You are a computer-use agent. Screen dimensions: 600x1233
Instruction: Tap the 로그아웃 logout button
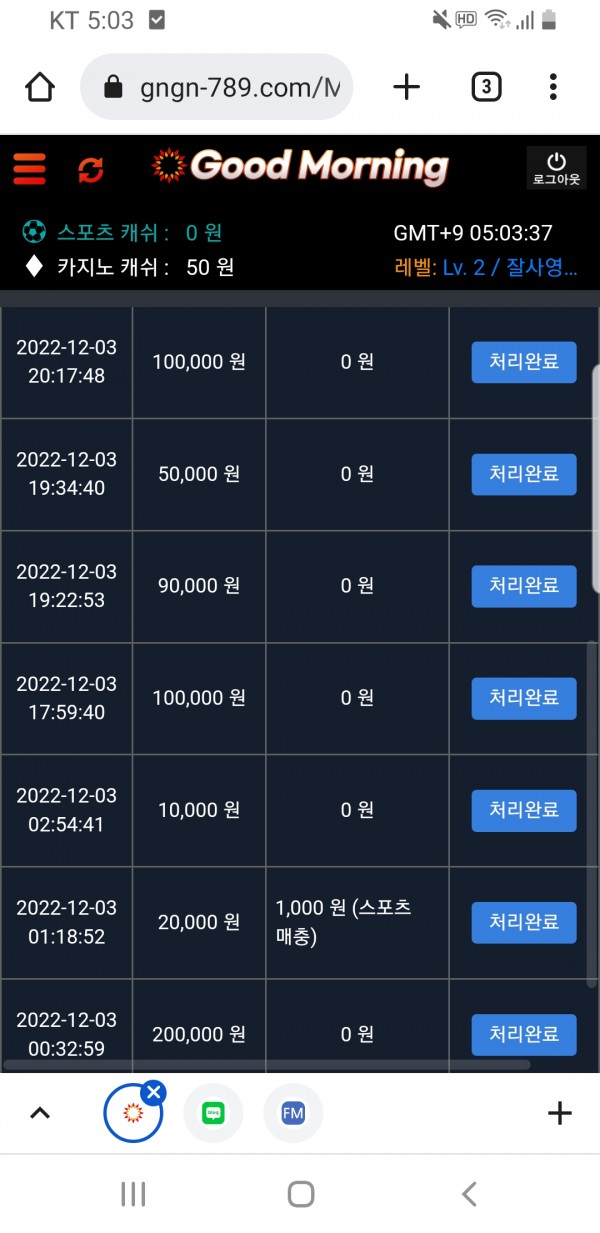(x=556, y=168)
